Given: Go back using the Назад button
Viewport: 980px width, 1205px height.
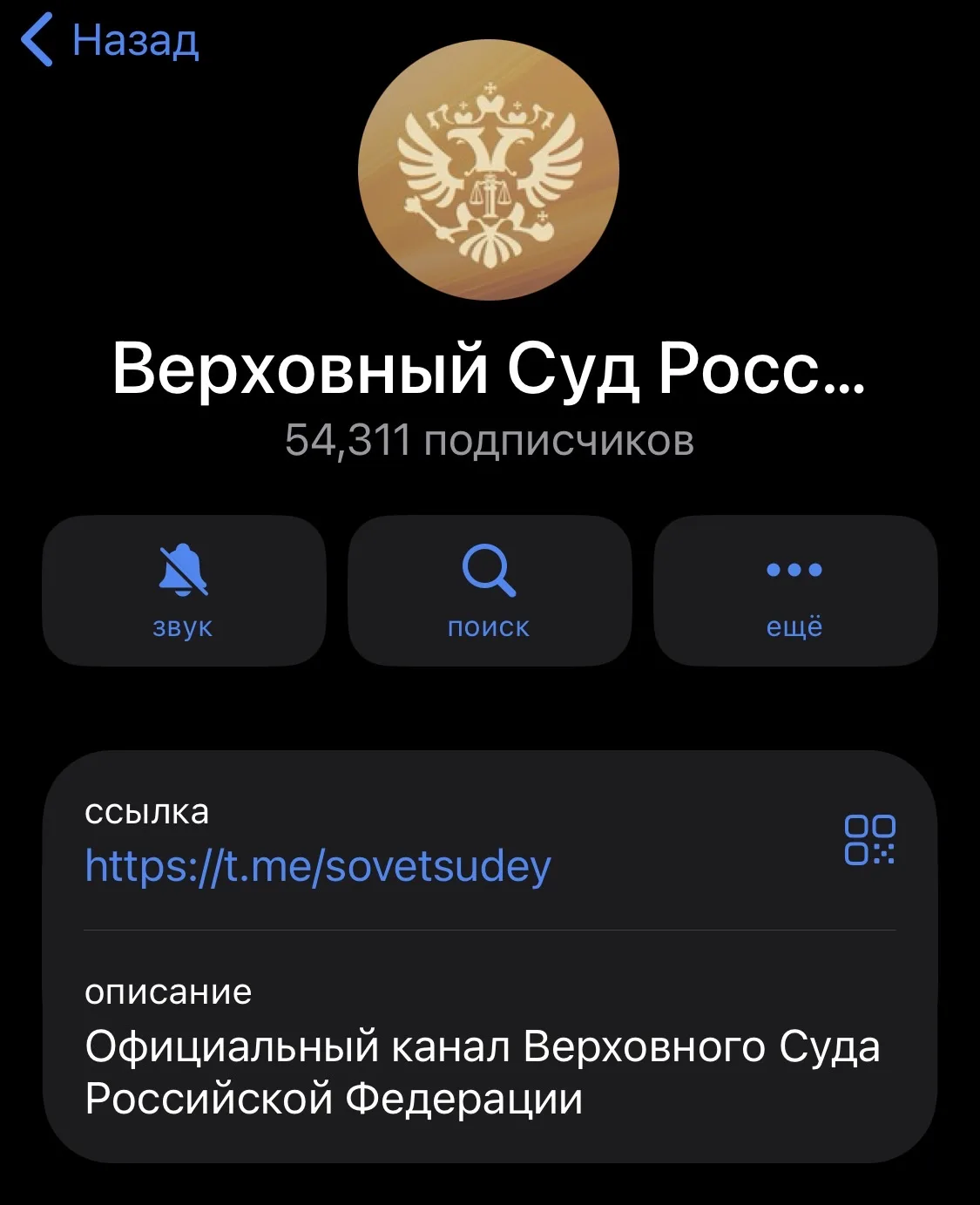Looking at the screenshot, I should (x=111, y=40).
